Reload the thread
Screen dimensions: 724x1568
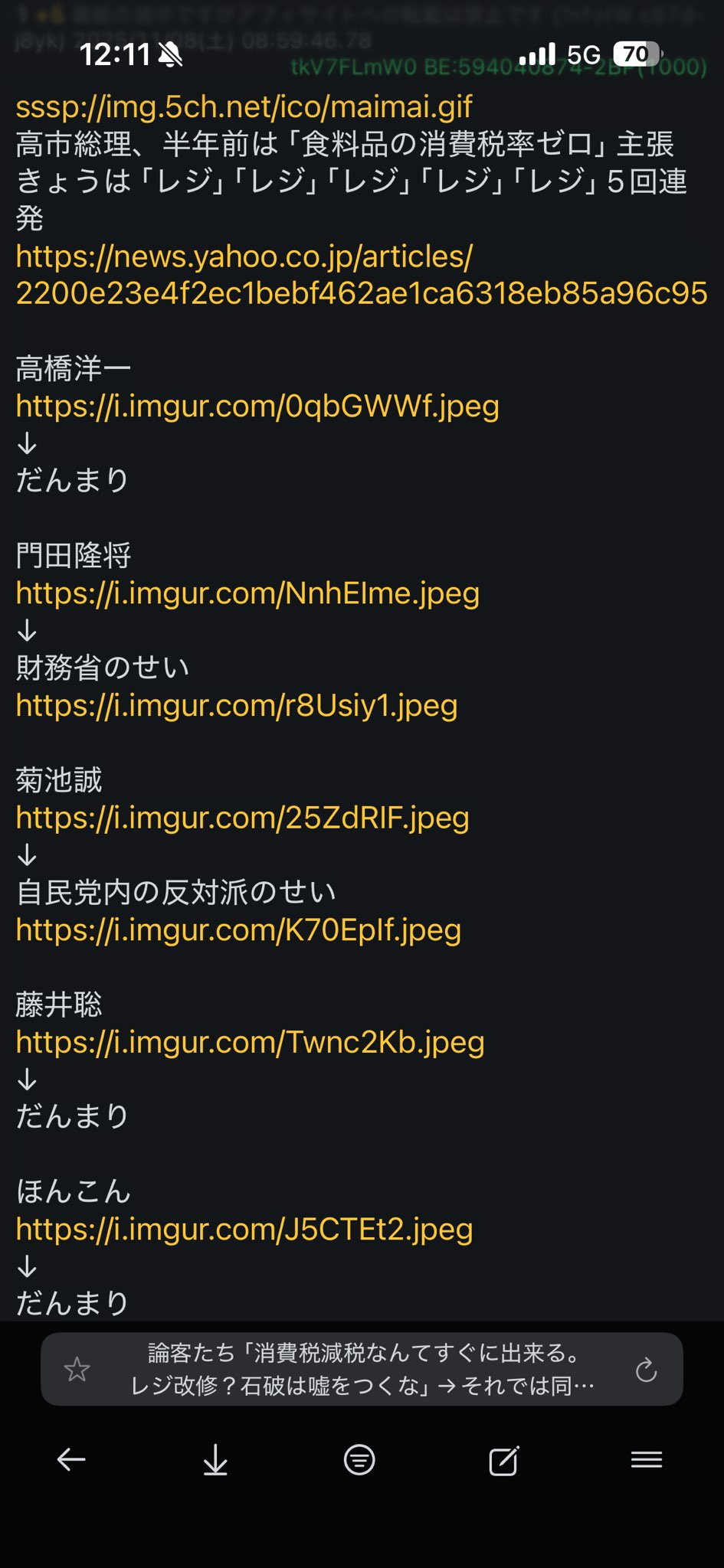coord(646,1369)
